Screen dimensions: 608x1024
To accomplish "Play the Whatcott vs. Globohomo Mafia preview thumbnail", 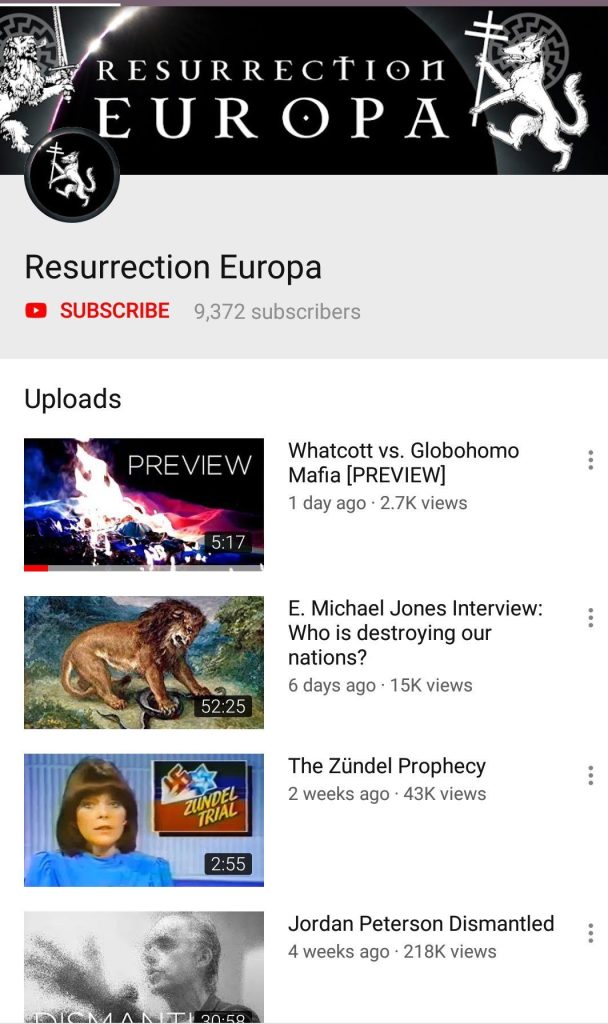I will point(144,504).
